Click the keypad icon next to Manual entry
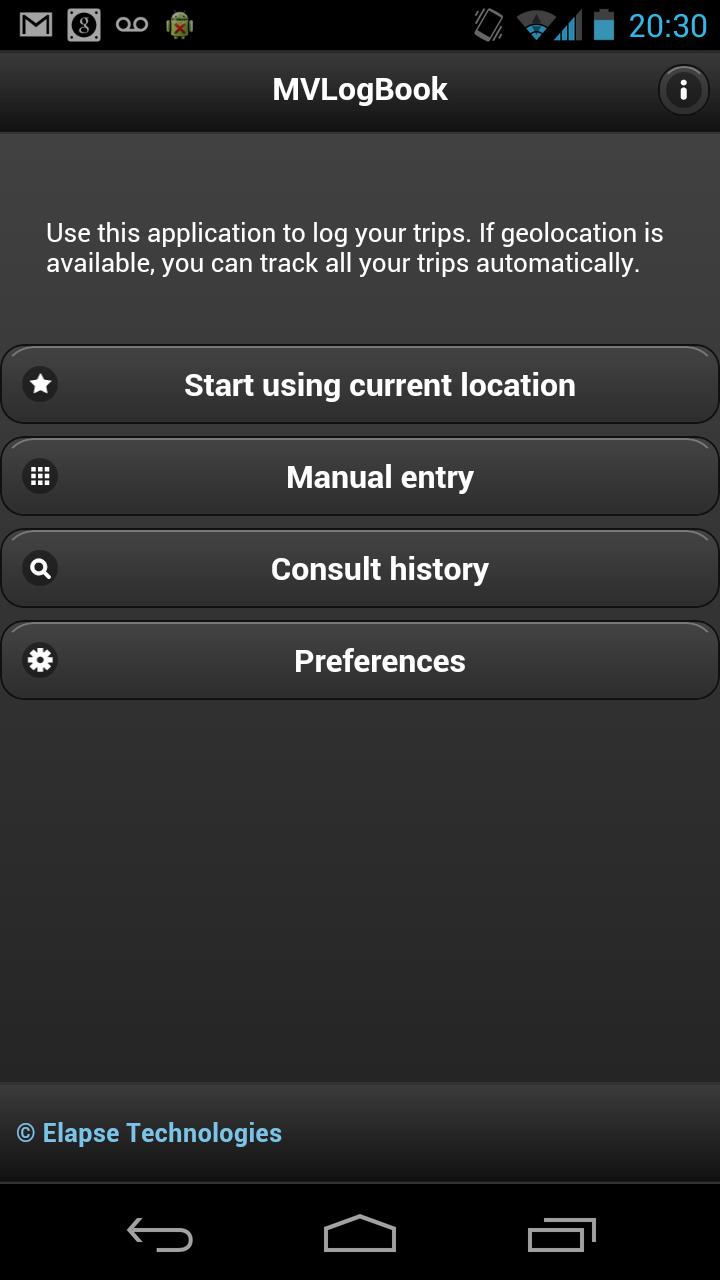 click(x=39, y=476)
